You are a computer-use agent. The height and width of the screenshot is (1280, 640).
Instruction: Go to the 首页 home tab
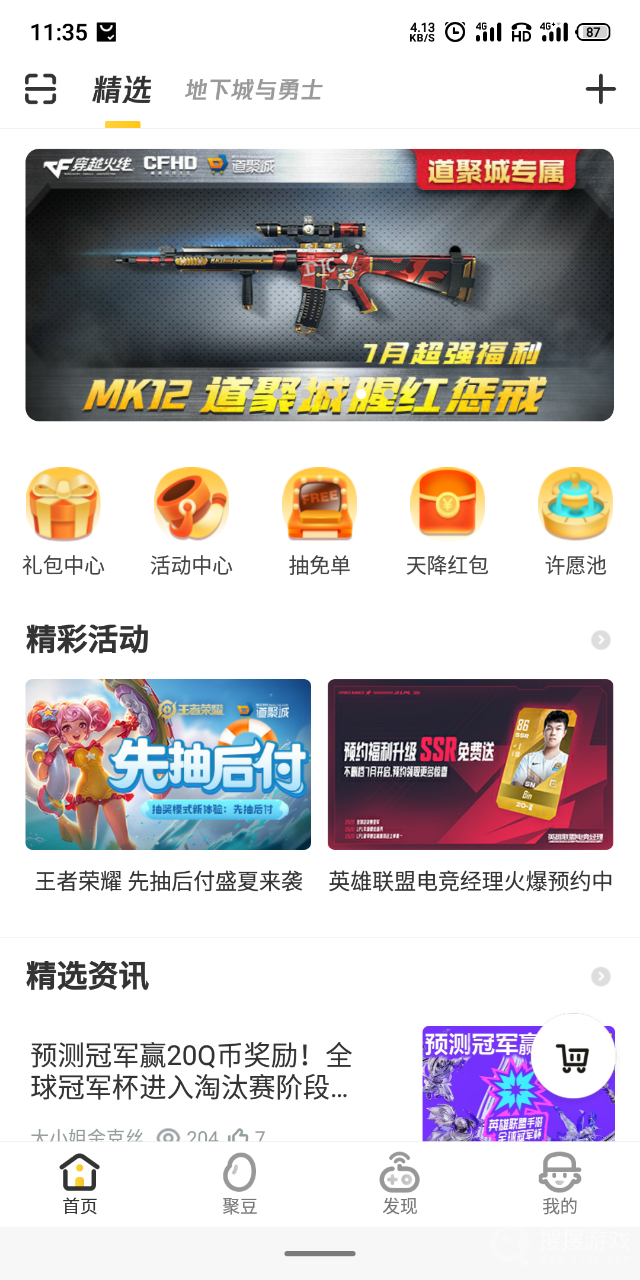pyautogui.click(x=80, y=1184)
